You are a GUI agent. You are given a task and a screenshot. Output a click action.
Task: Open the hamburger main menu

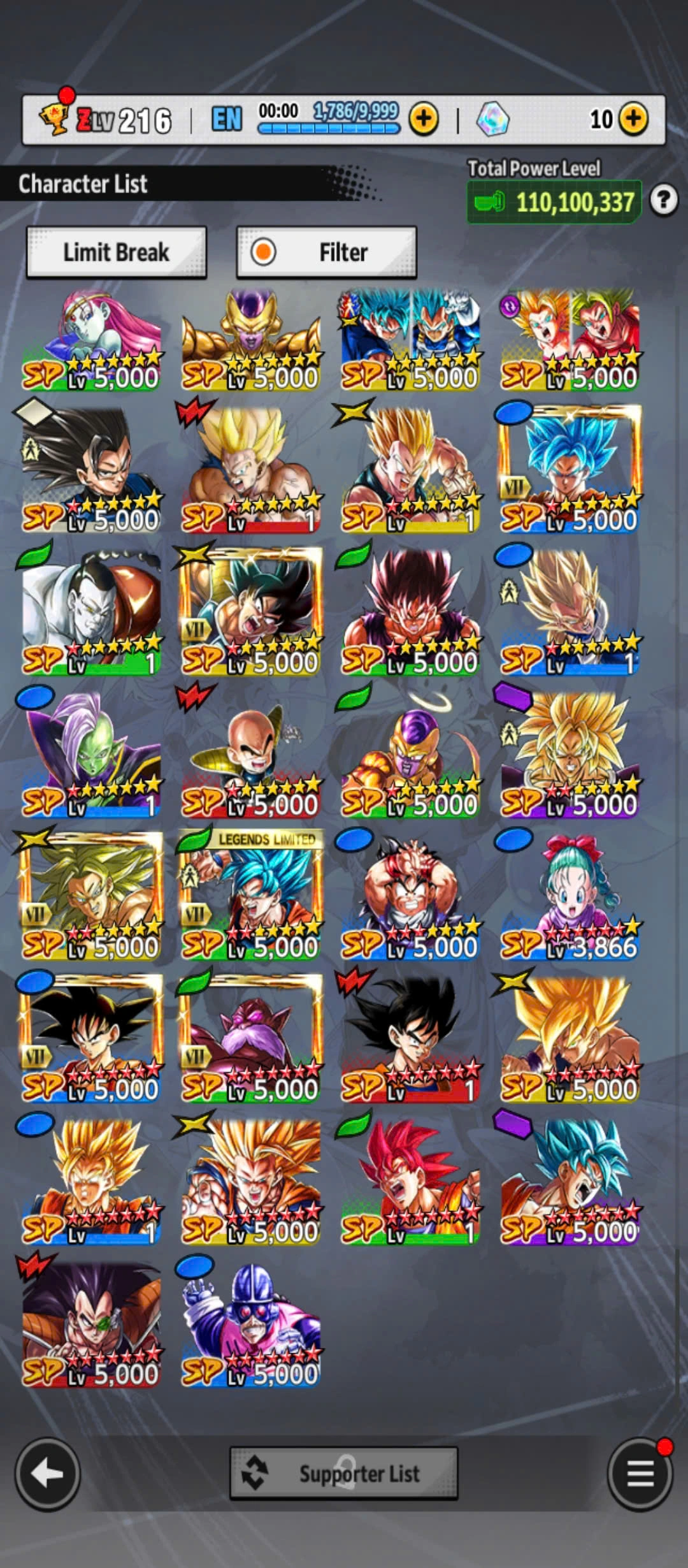[640, 1474]
